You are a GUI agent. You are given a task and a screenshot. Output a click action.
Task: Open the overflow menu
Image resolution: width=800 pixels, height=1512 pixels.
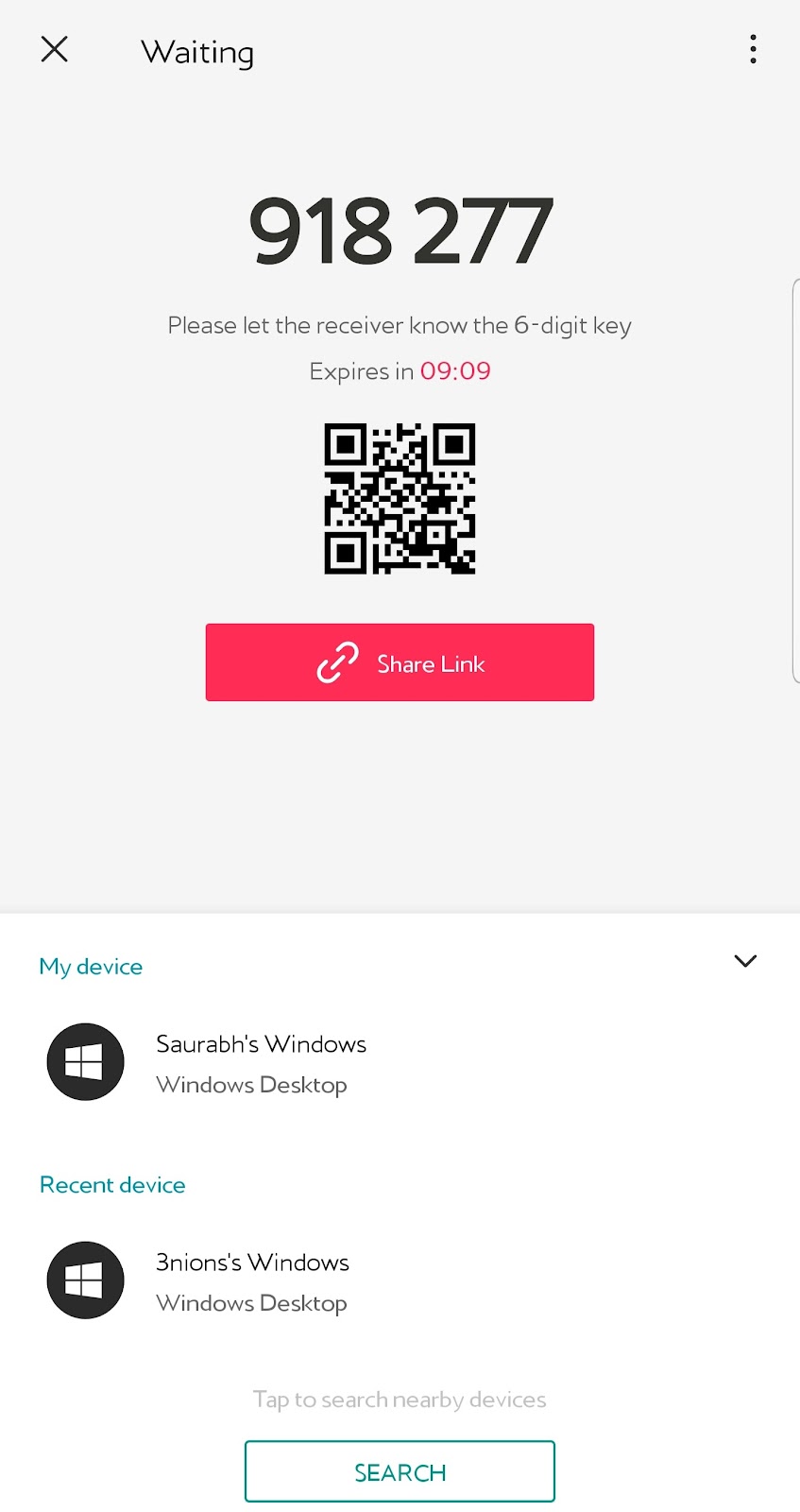coord(753,49)
